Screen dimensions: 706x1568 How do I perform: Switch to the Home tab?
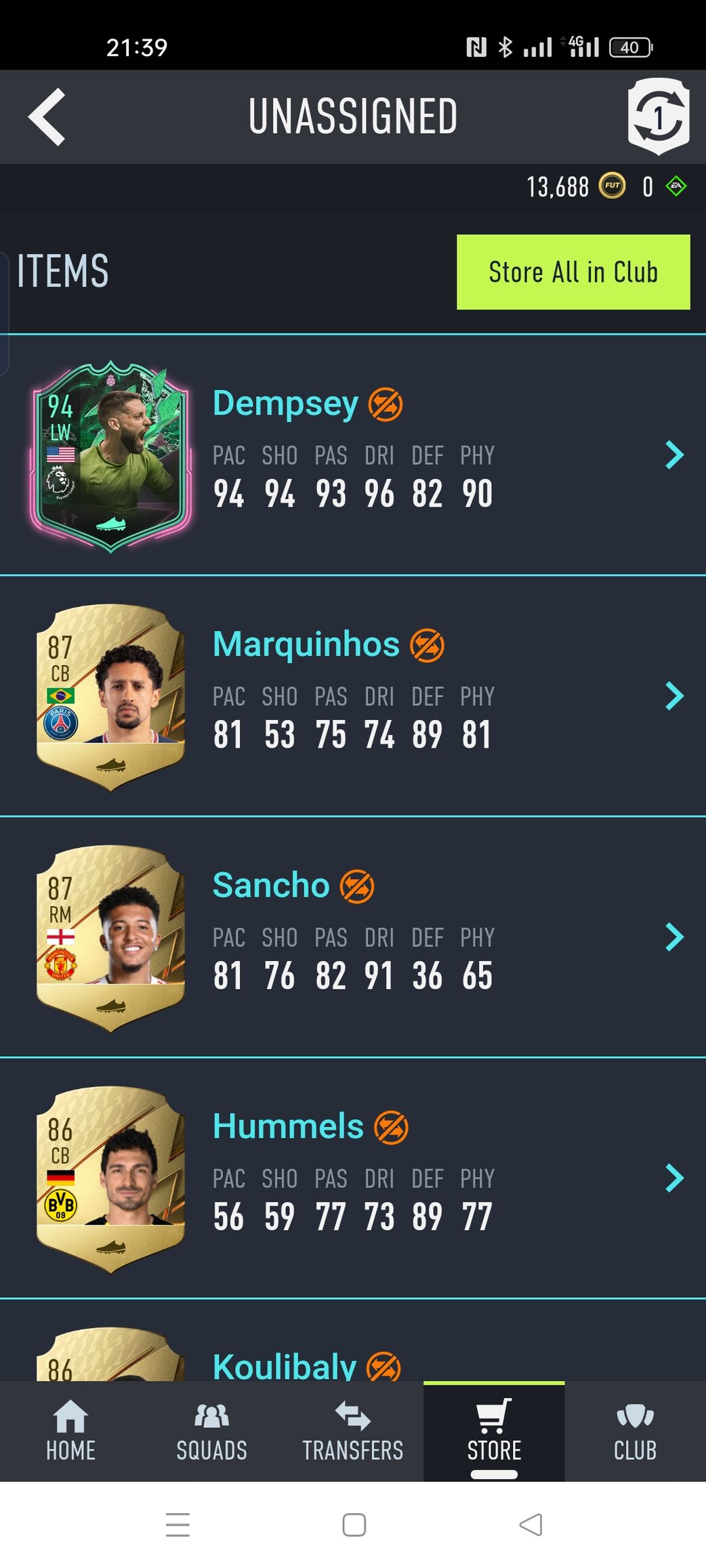tap(70, 1431)
